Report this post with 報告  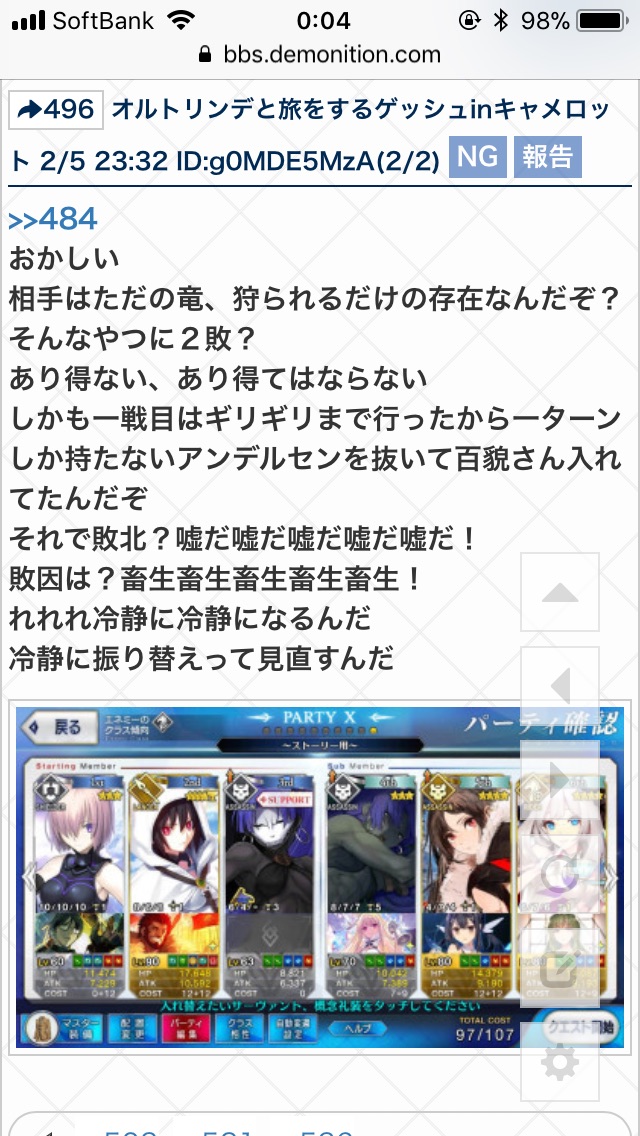click(x=547, y=157)
